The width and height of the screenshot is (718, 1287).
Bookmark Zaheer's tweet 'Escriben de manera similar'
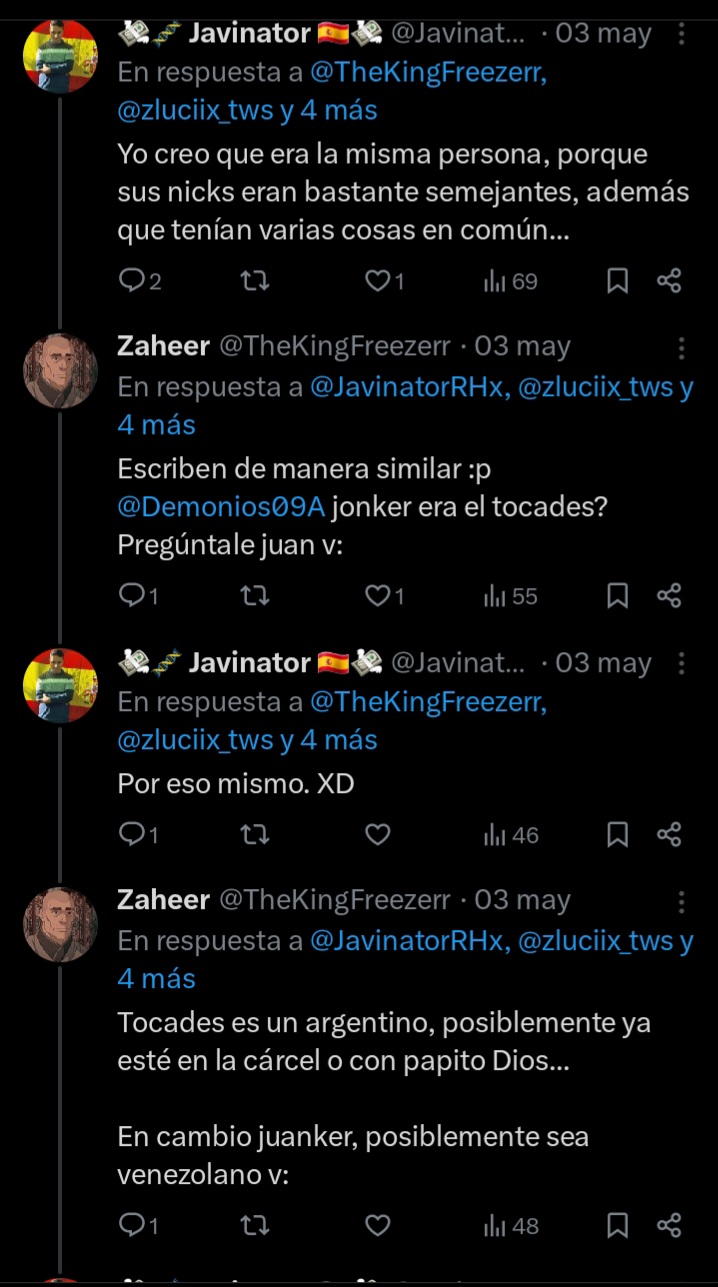618,597
